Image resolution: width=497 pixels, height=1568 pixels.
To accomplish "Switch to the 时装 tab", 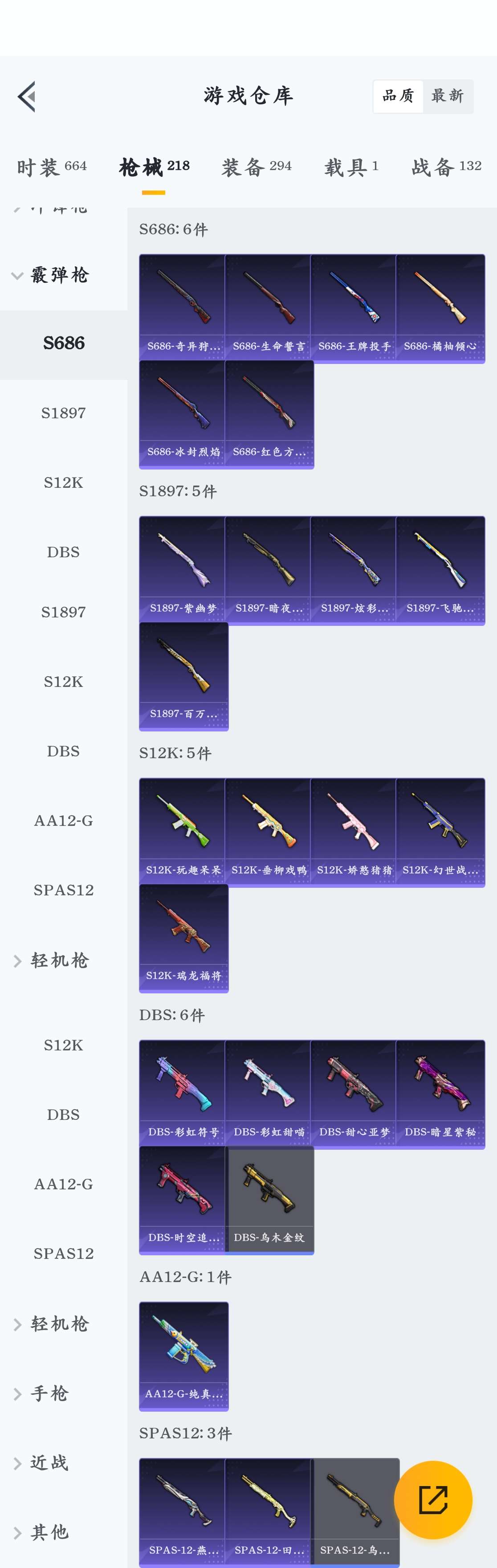I will [52, 167].
